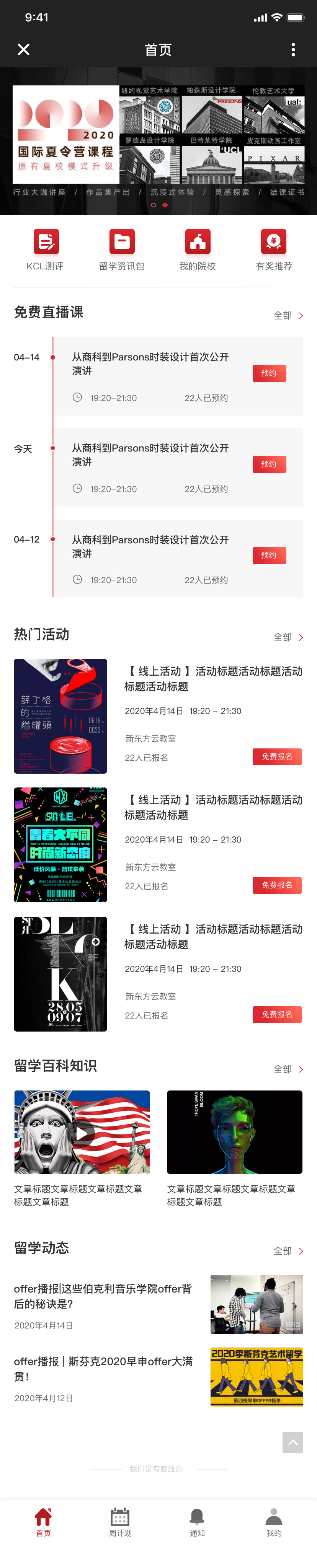Close the page with the X icon
The image size is (317, 1568).
(24, 49)
